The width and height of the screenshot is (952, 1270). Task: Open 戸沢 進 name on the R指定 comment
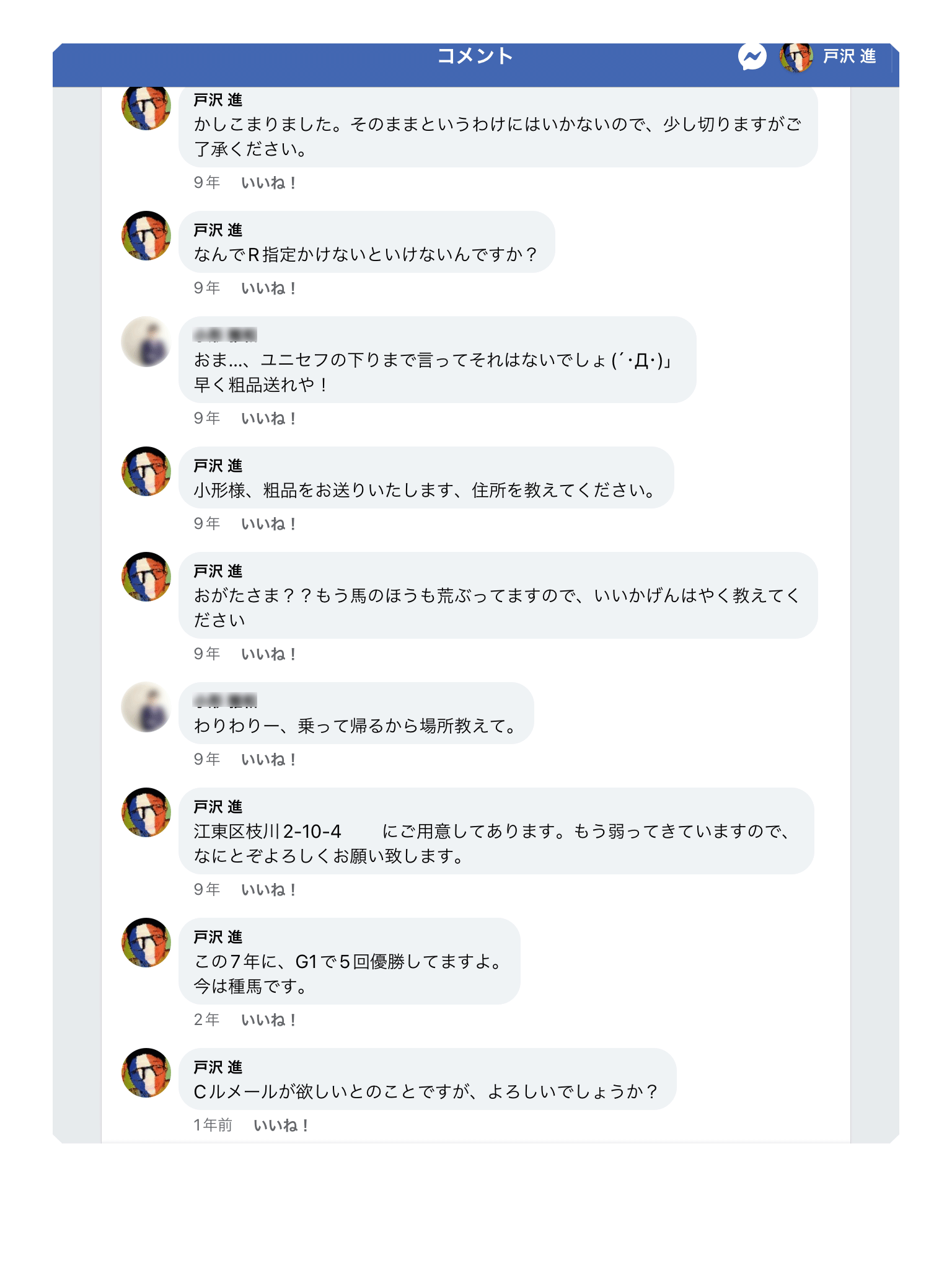218,230
